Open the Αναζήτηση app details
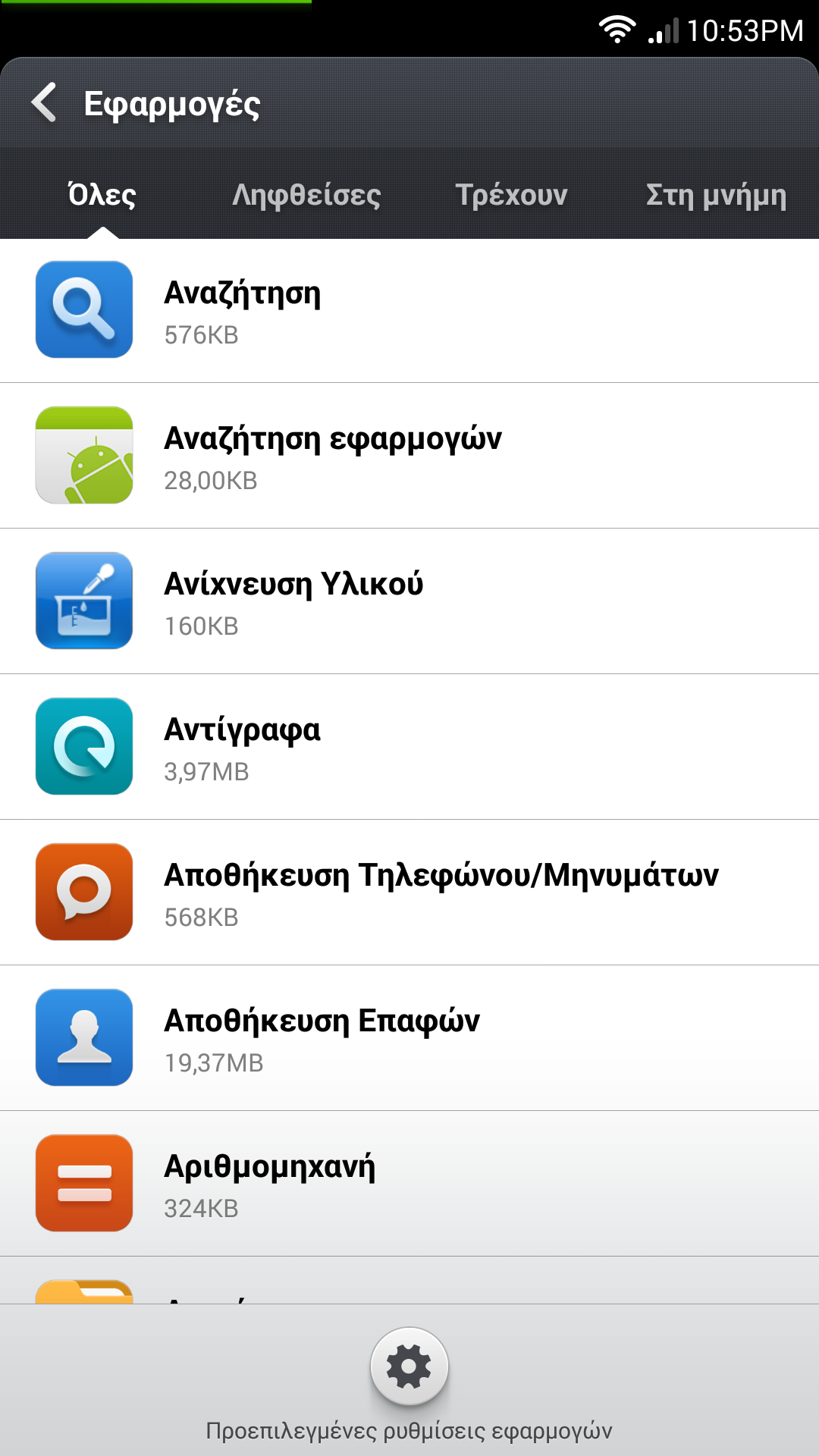Screen dimensions: 819x1456 (409, 311)
